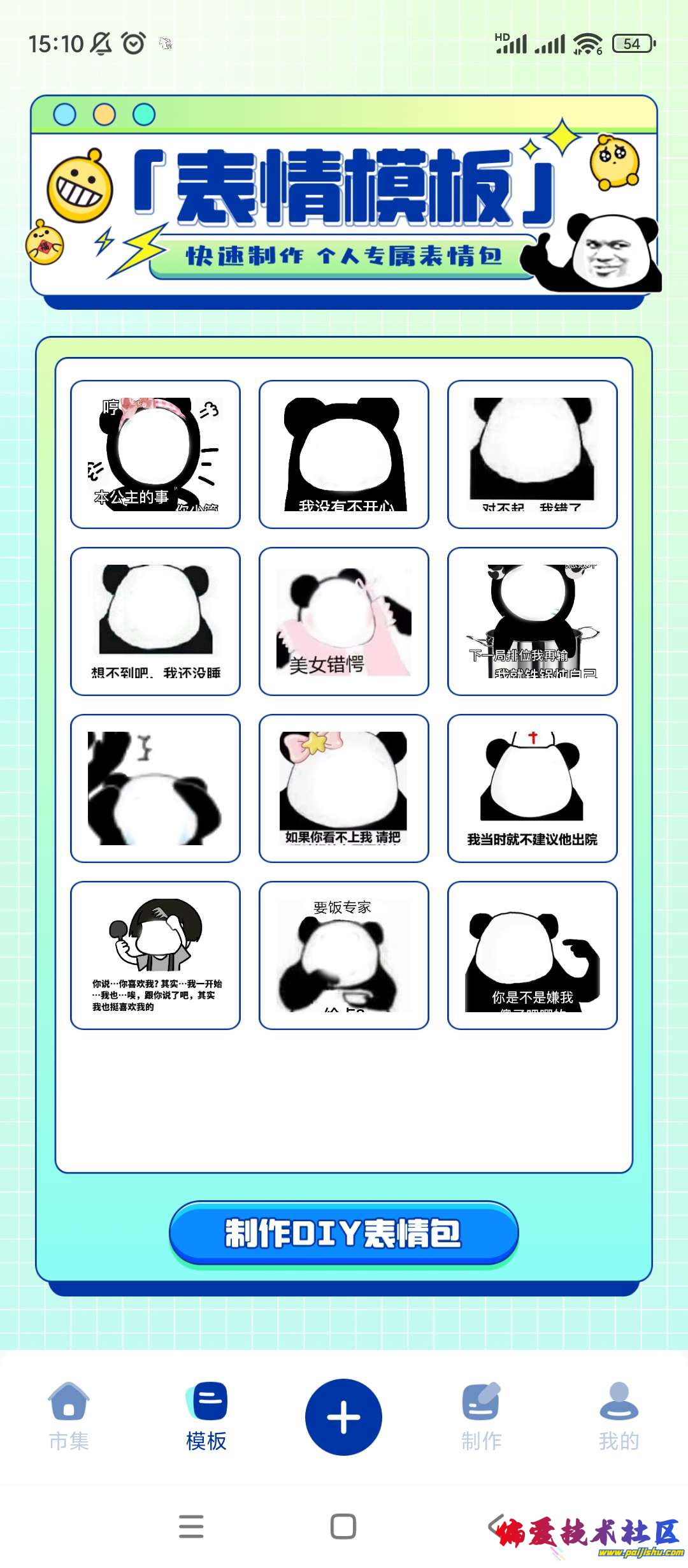This screenshot has height=1568, width=688.
Task: Tap 制作DIY表情包 button
Action: tap(343, 1233)
